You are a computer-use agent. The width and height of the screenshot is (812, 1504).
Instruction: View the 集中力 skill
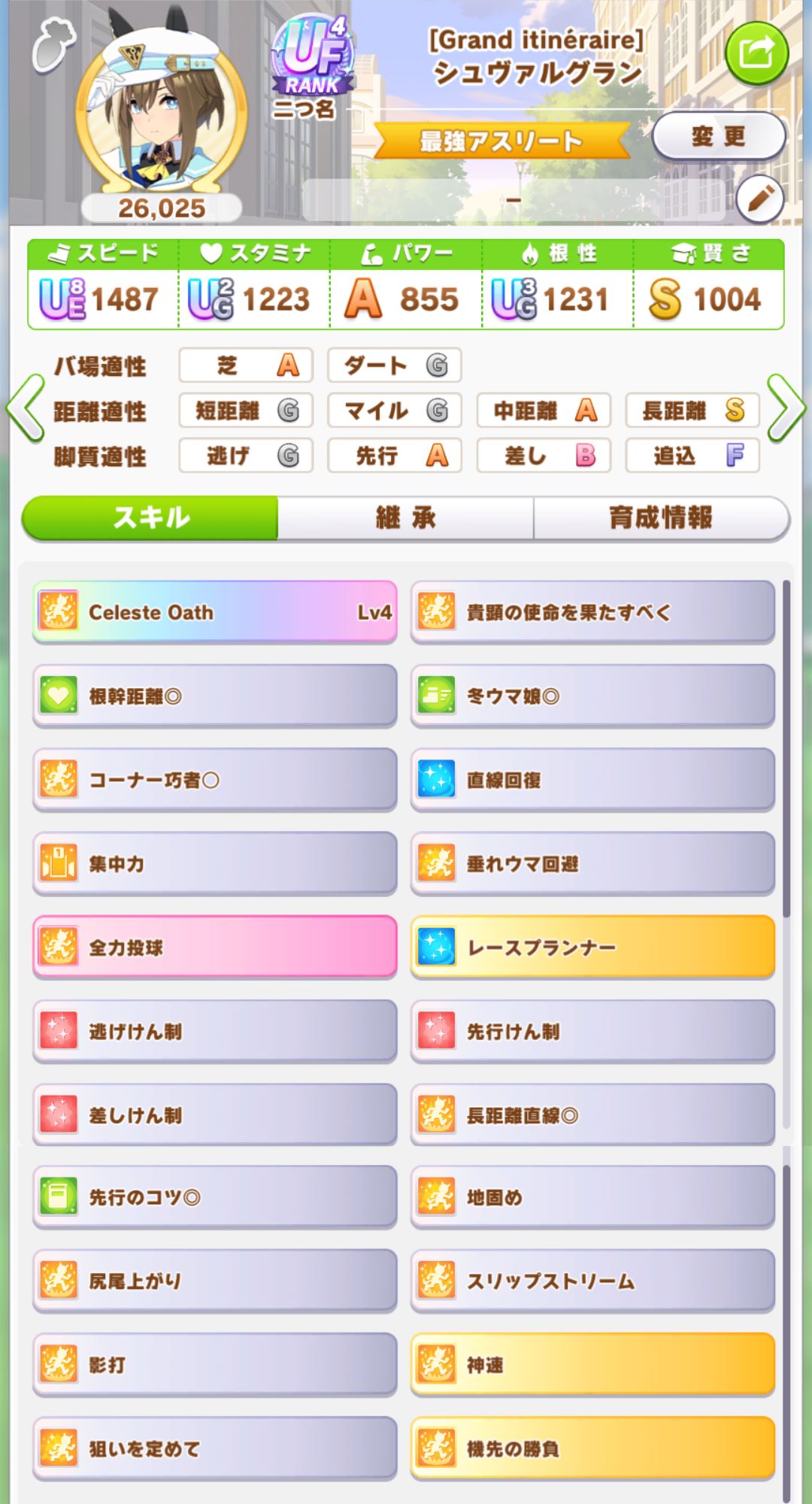point(215,864)
